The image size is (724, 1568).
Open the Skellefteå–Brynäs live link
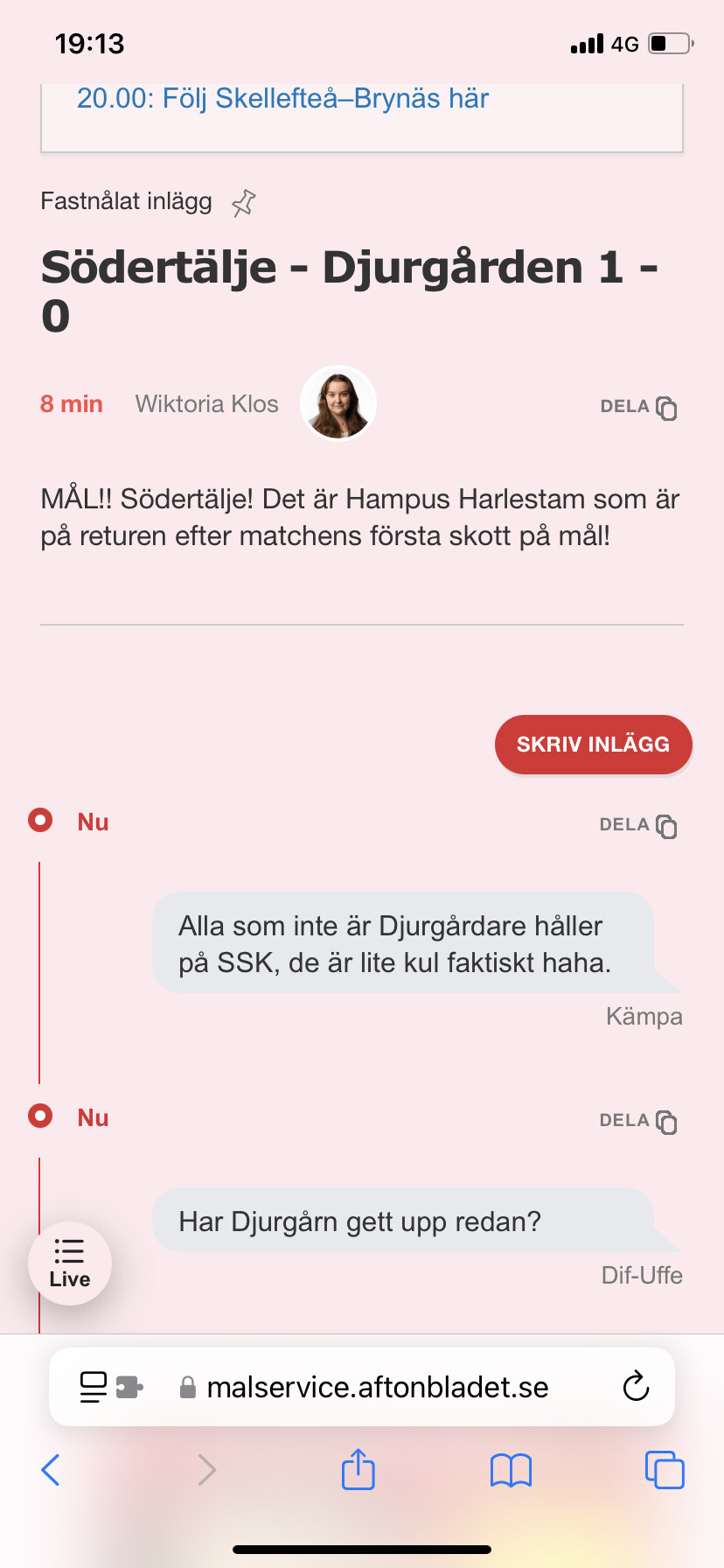tap(282, 99)
